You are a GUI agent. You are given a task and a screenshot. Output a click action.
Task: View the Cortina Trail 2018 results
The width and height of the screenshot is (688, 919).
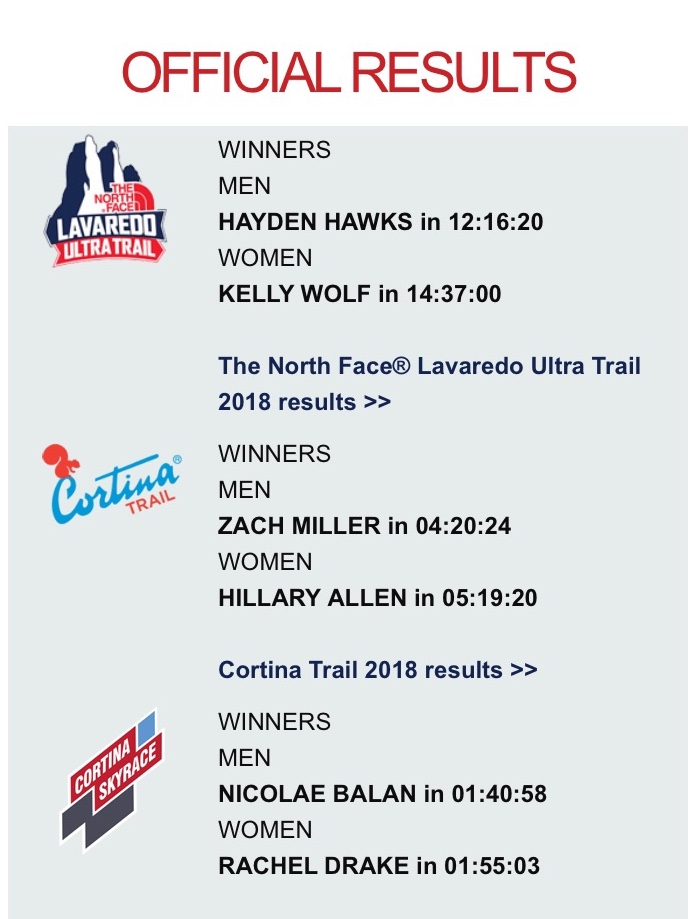(x=377, y=669)
